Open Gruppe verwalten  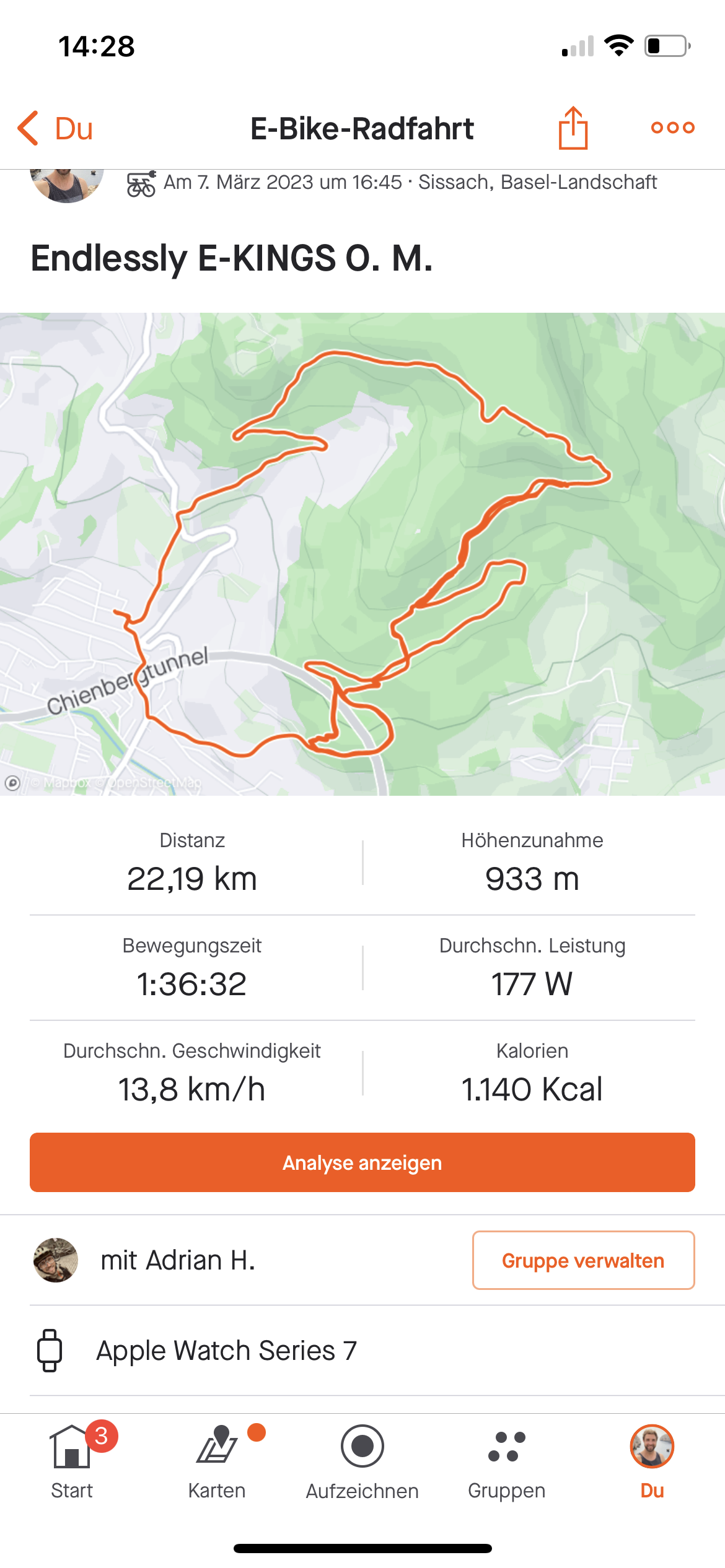coord(583,1260)
